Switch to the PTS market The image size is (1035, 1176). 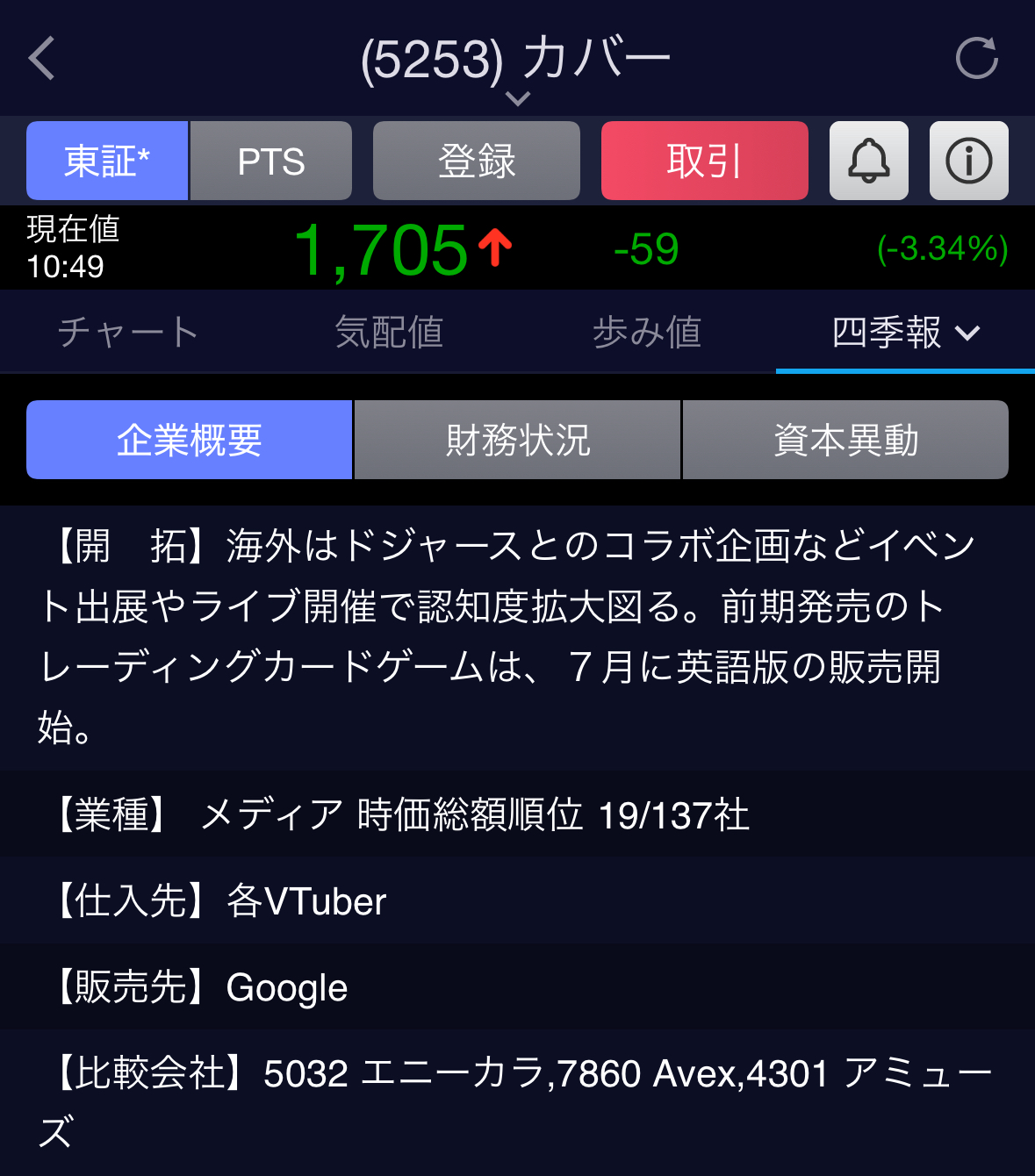(271, 161)
